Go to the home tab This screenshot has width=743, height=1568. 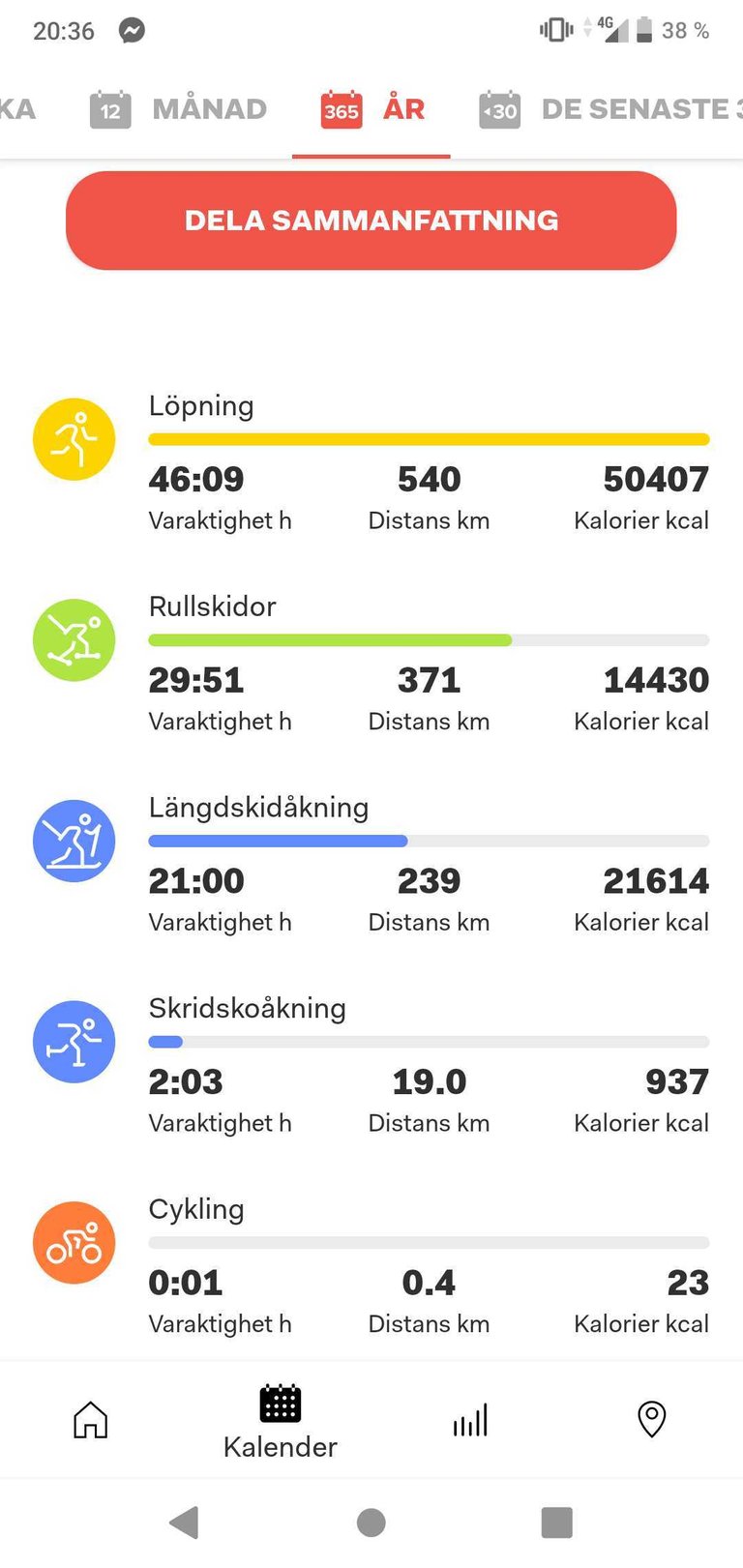91,1419
